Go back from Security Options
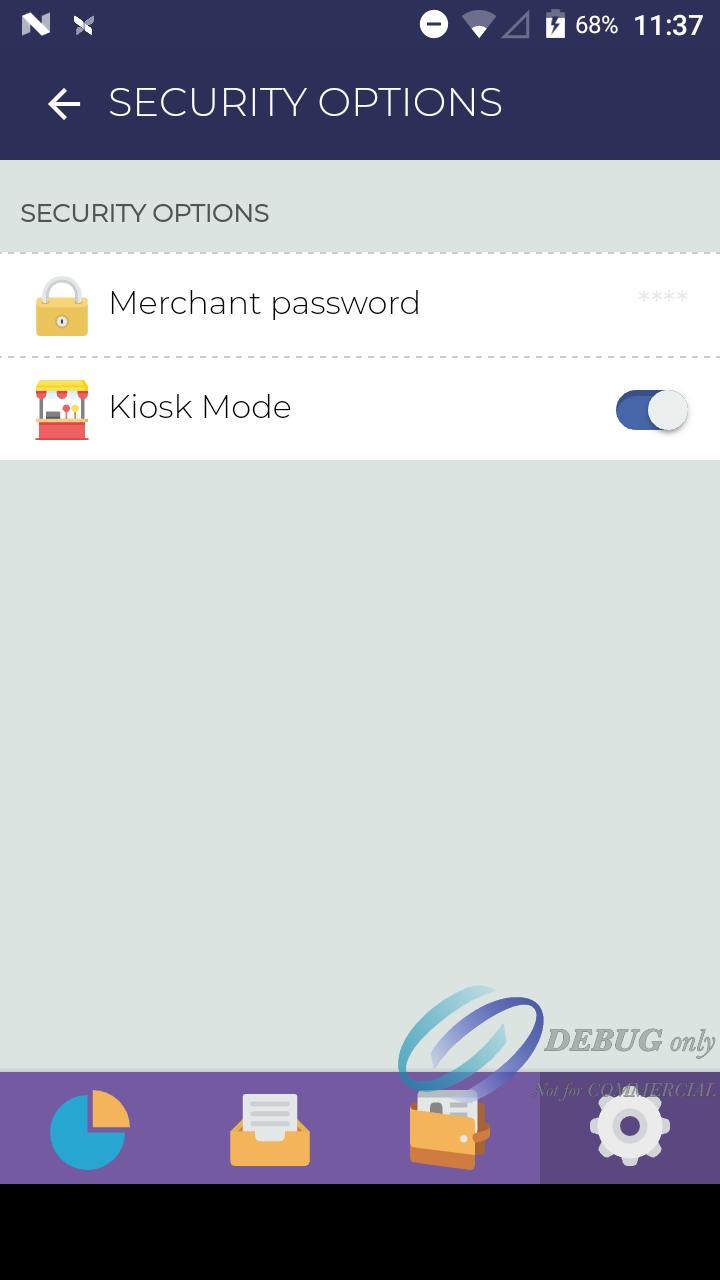 coord(64,104)
